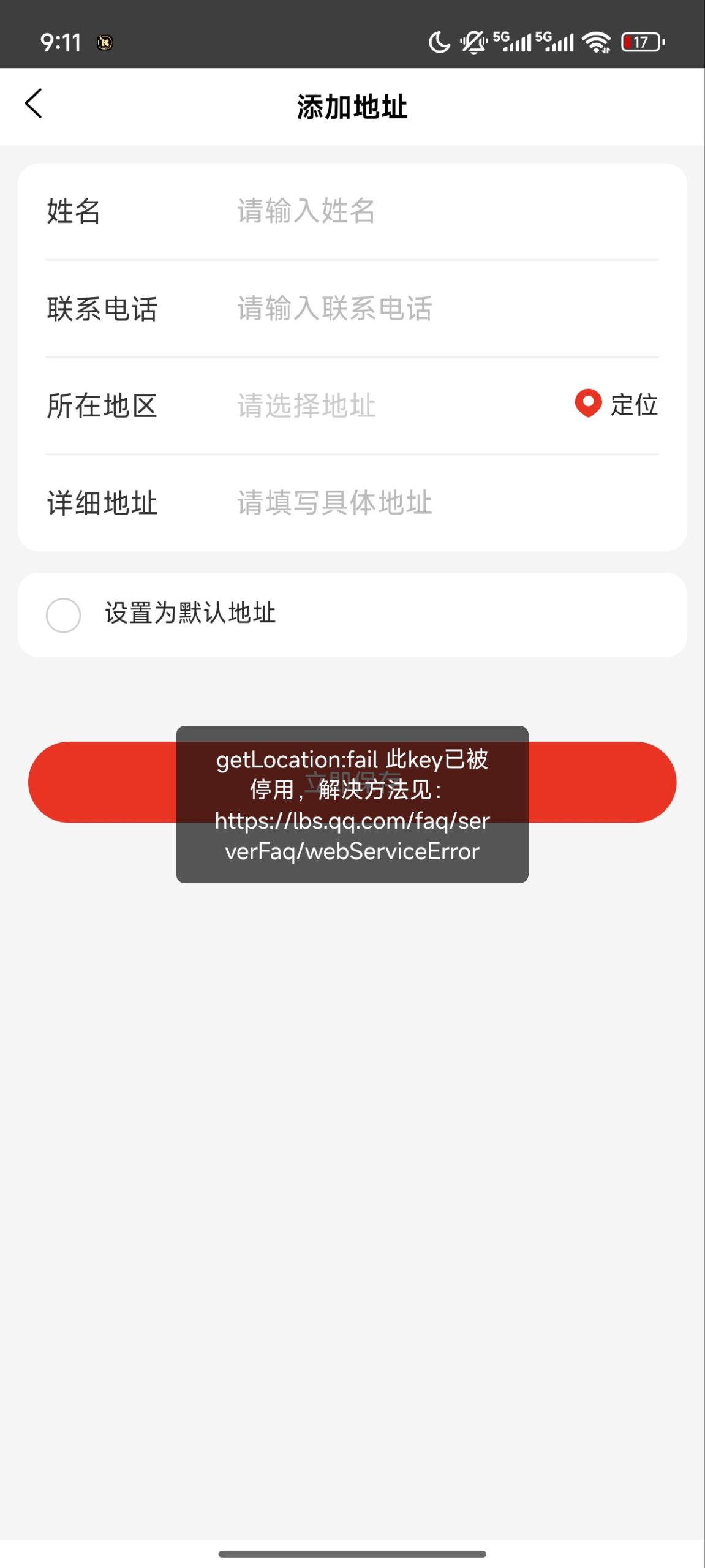Tap the red save address button

(352, 782)
